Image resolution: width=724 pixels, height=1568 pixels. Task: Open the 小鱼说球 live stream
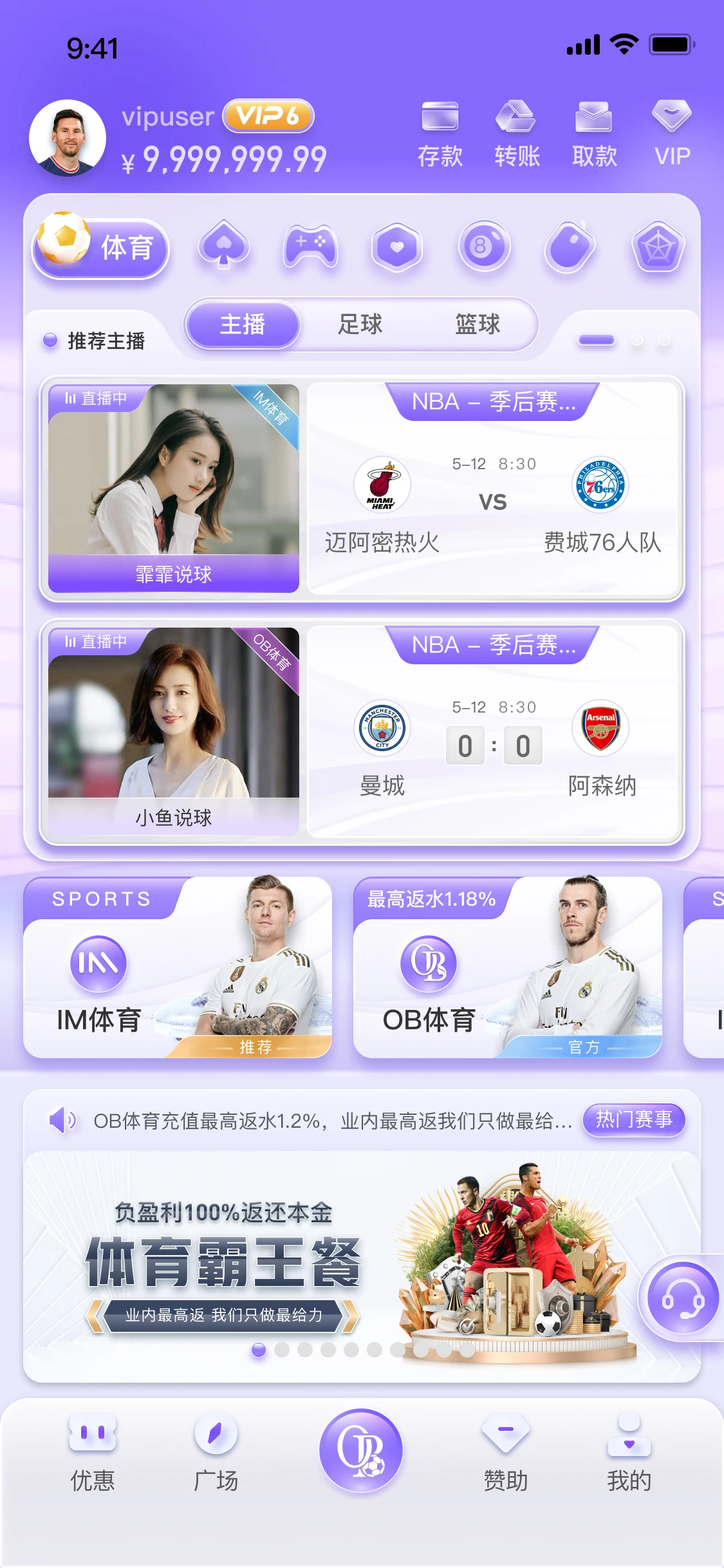(x=174, y=731)
